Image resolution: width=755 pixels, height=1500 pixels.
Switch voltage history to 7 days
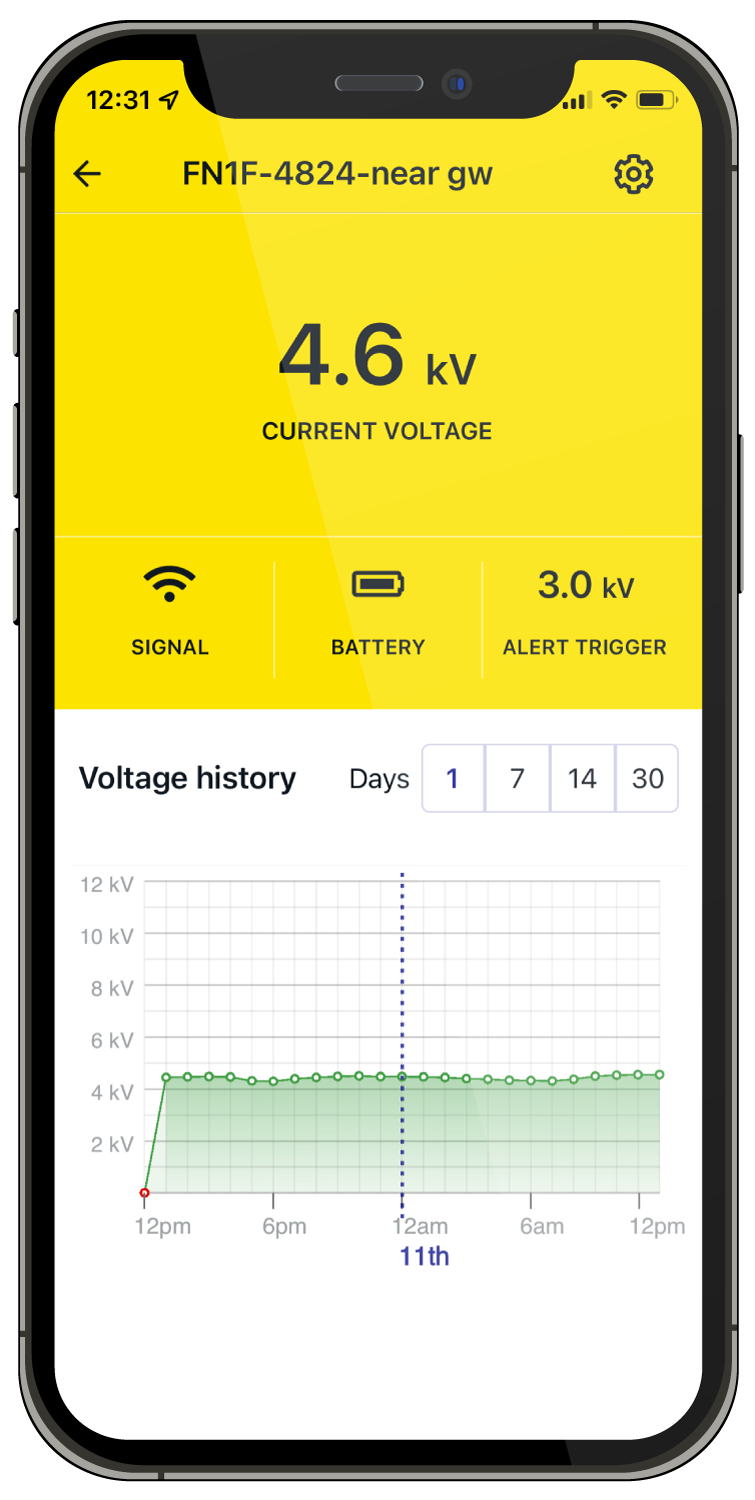tap(517, 778)
